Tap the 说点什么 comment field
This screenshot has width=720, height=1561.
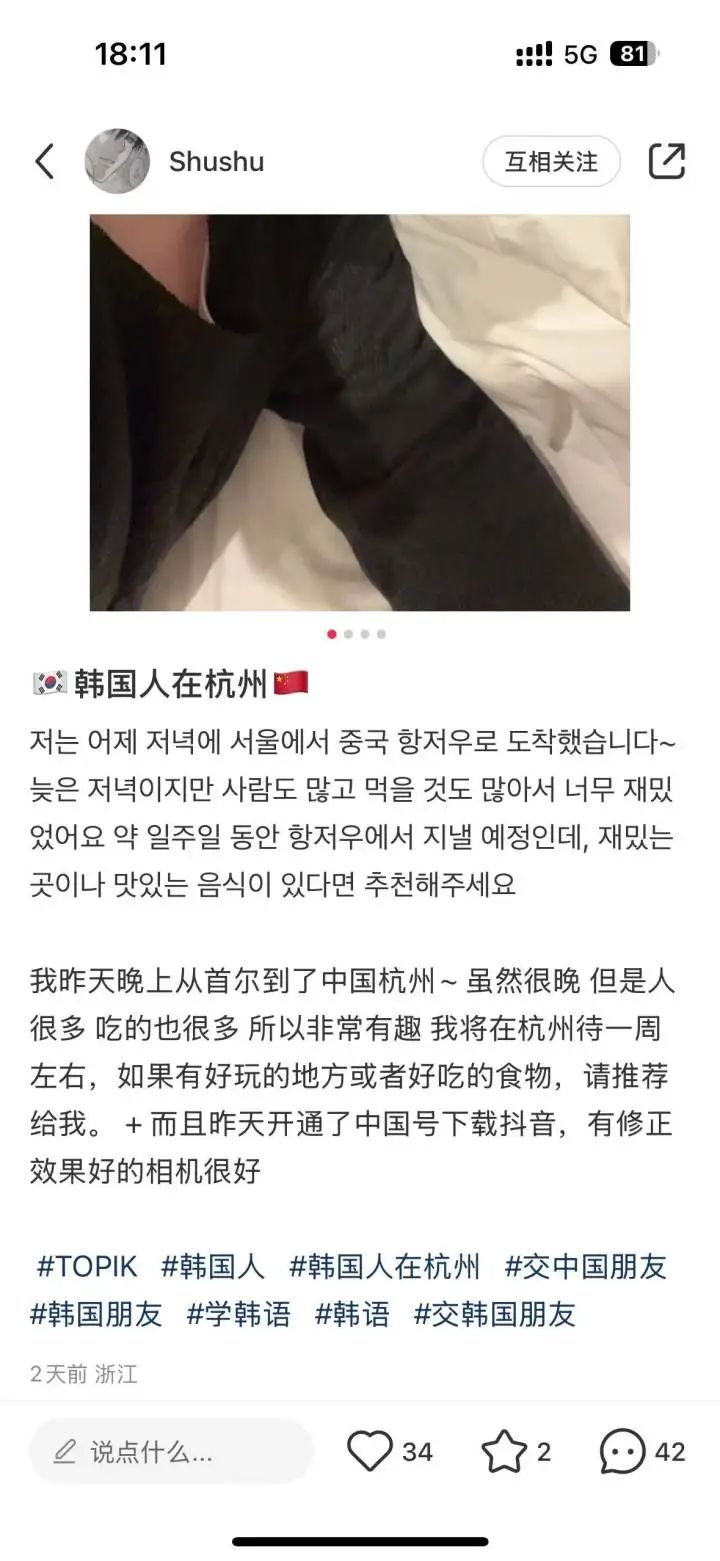point(171,1451)
